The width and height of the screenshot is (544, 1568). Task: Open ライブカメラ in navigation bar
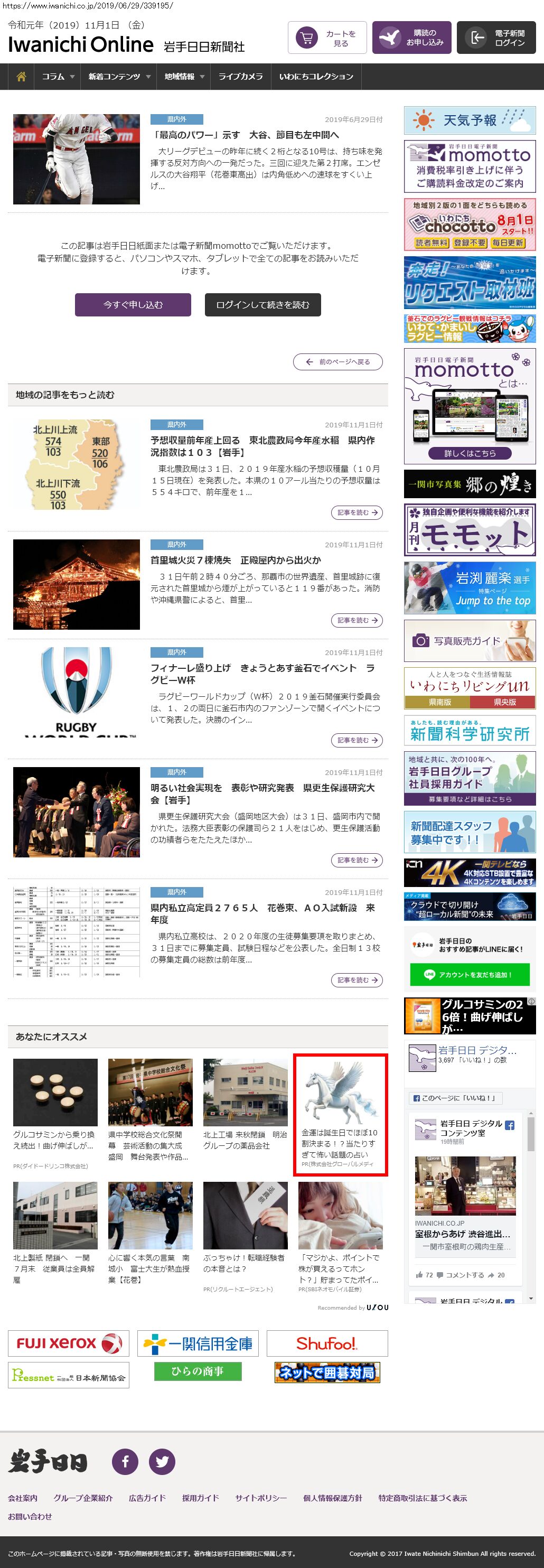pos(240,77)
